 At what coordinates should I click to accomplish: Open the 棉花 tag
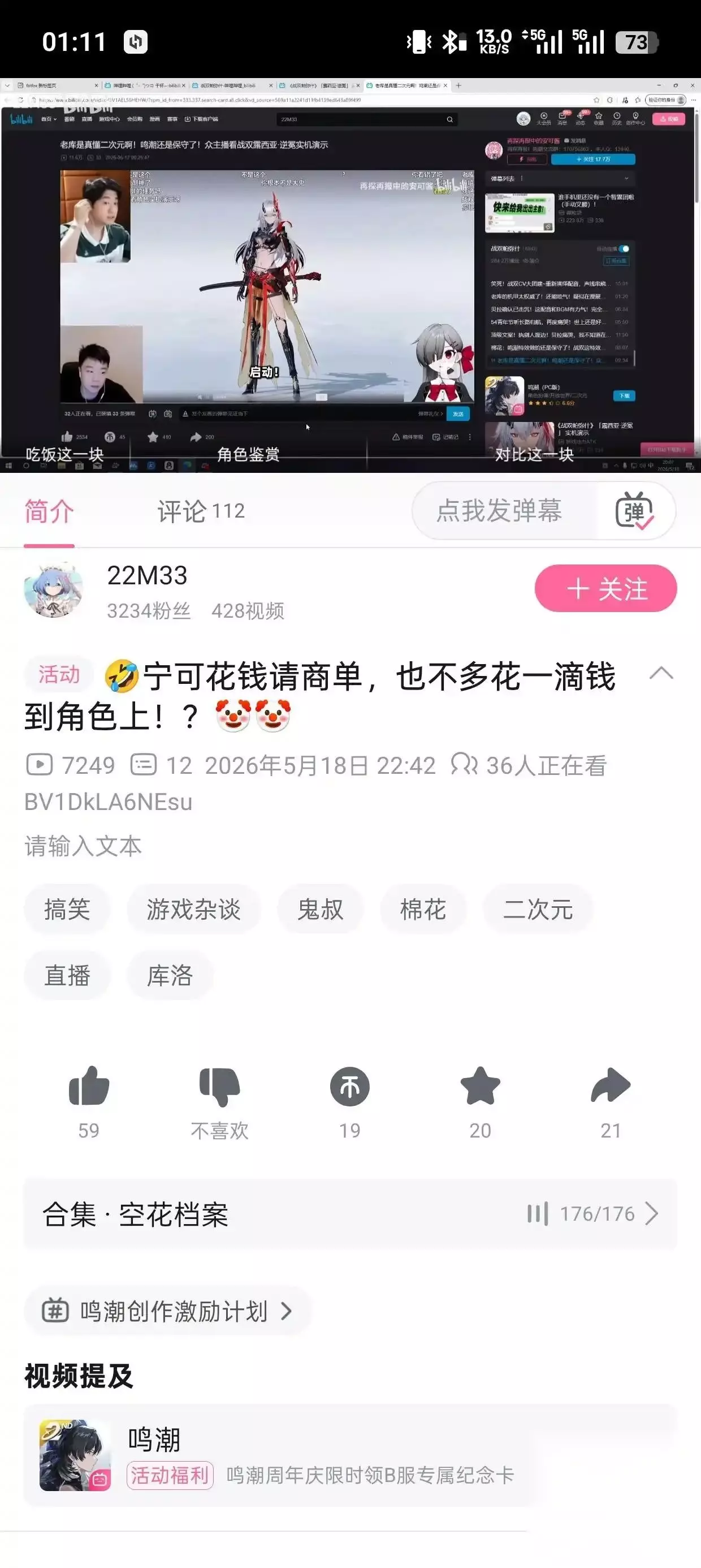point(423,910)
